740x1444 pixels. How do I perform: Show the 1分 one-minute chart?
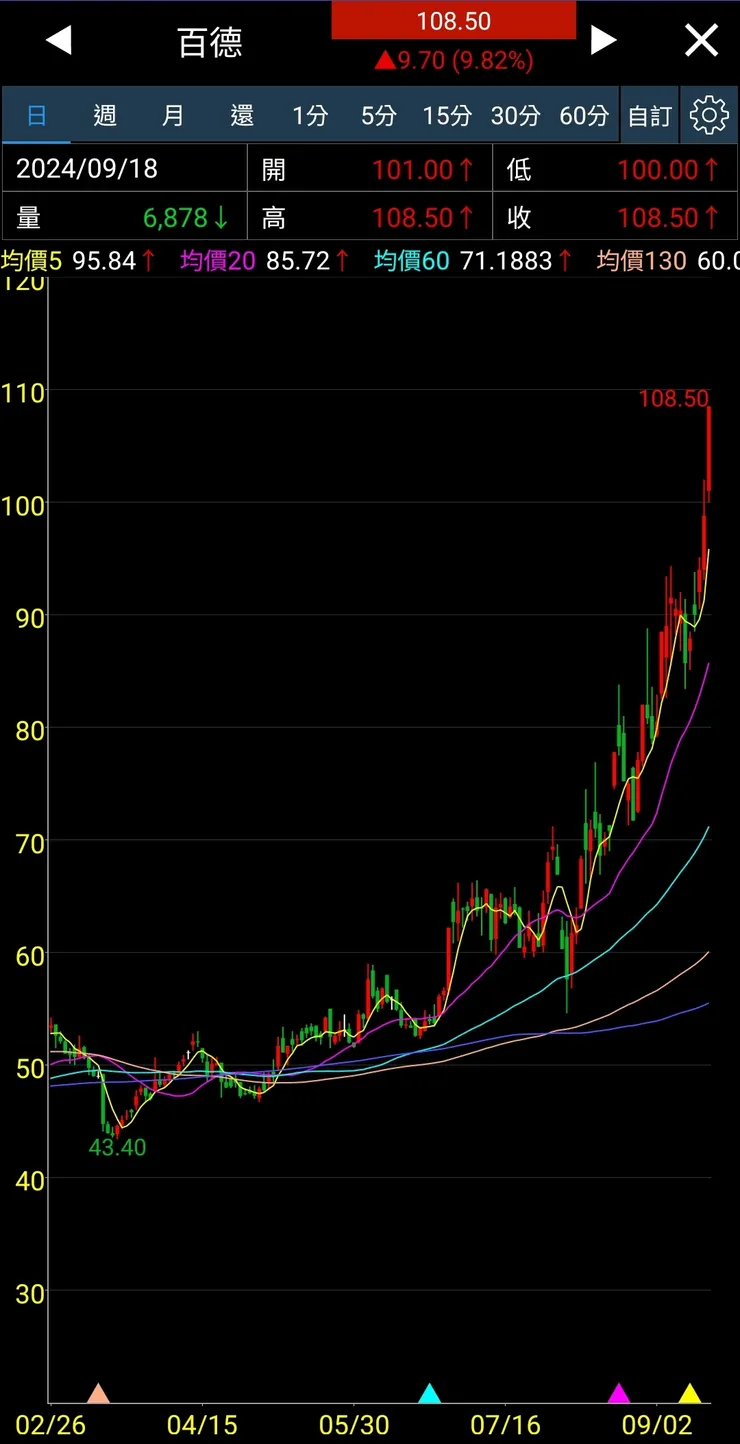pyautogui.click(x=310, y=116)
